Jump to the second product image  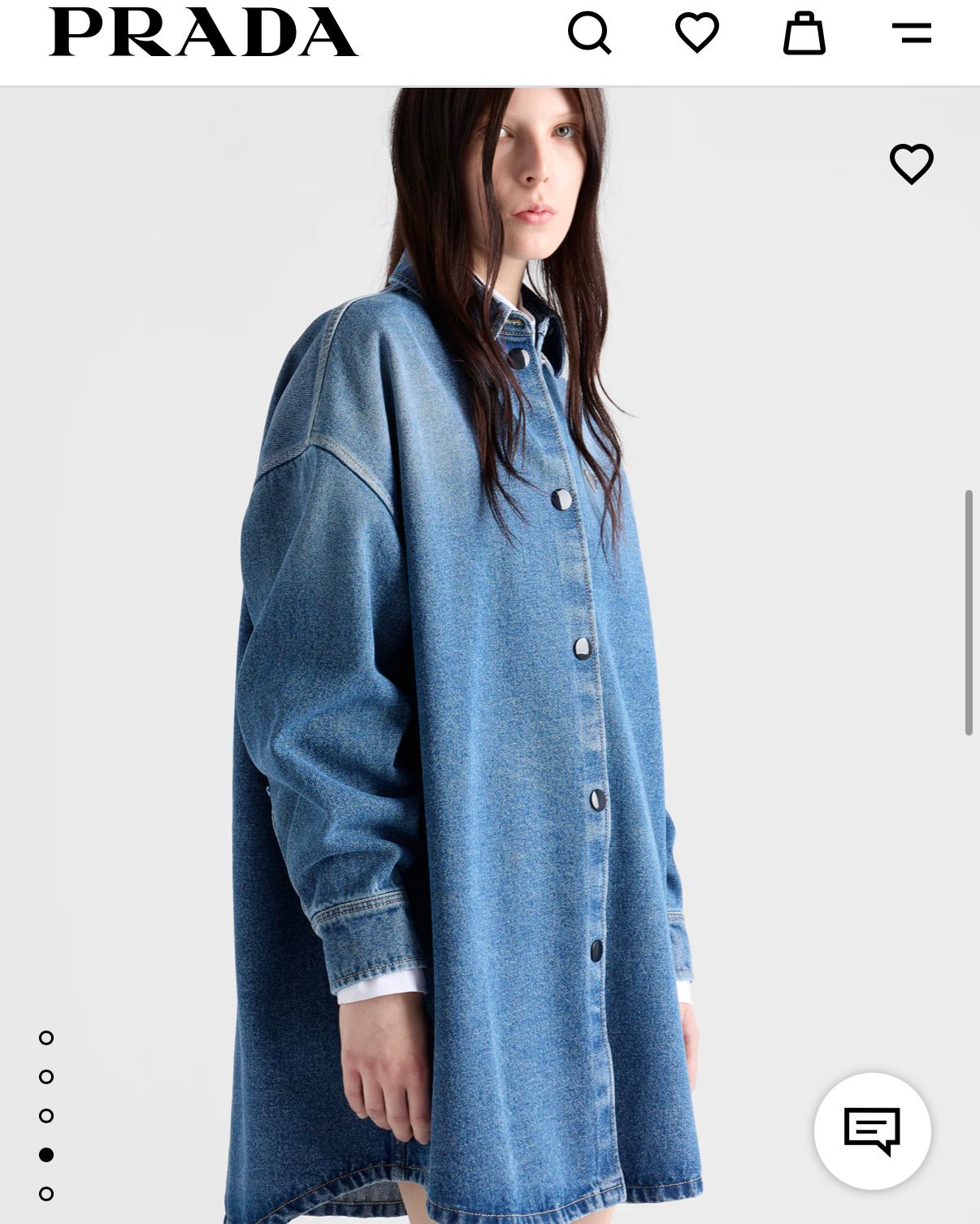(46, 1077)
